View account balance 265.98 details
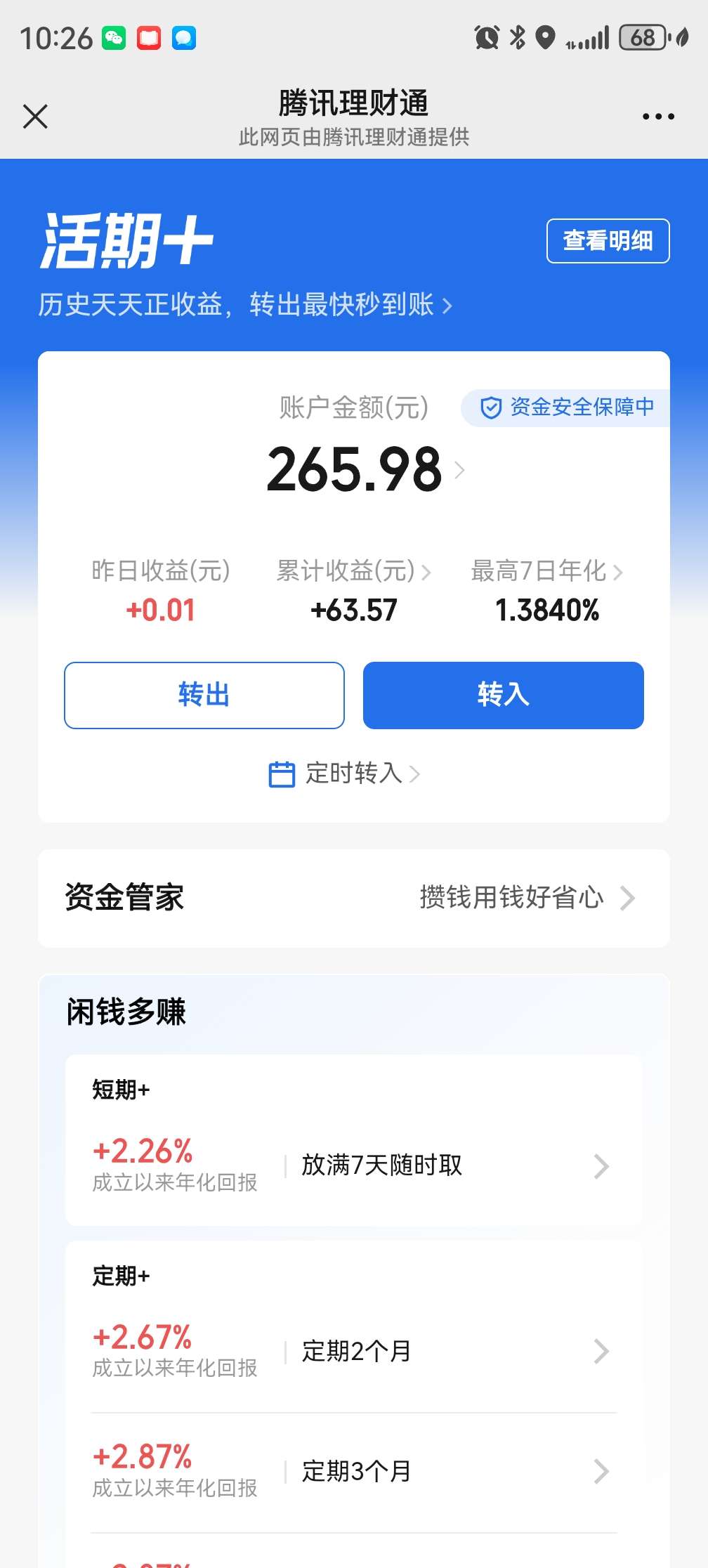Viewport: 708px width, 1568px height. [x=364, y=469]
